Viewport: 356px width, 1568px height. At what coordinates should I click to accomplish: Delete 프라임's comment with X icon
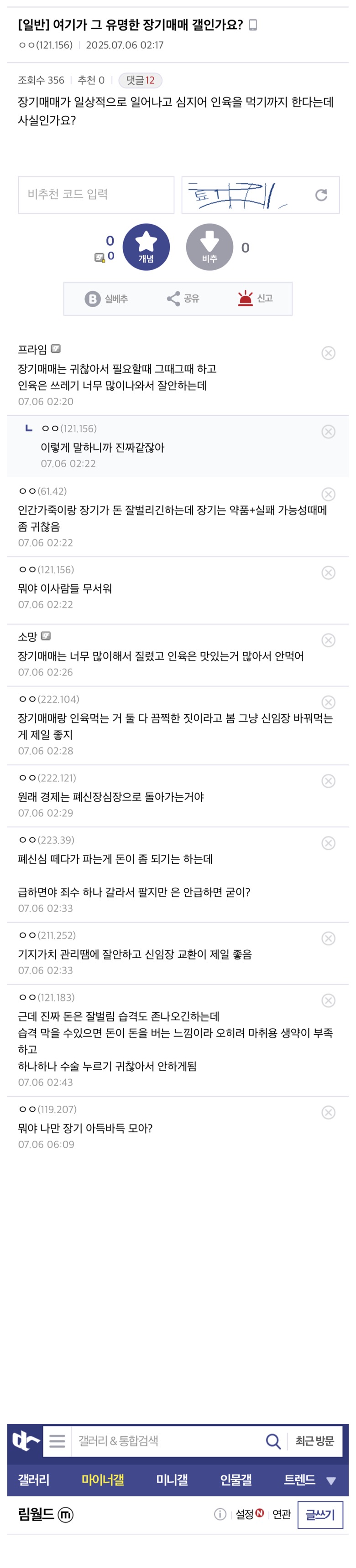click(328, 353)
